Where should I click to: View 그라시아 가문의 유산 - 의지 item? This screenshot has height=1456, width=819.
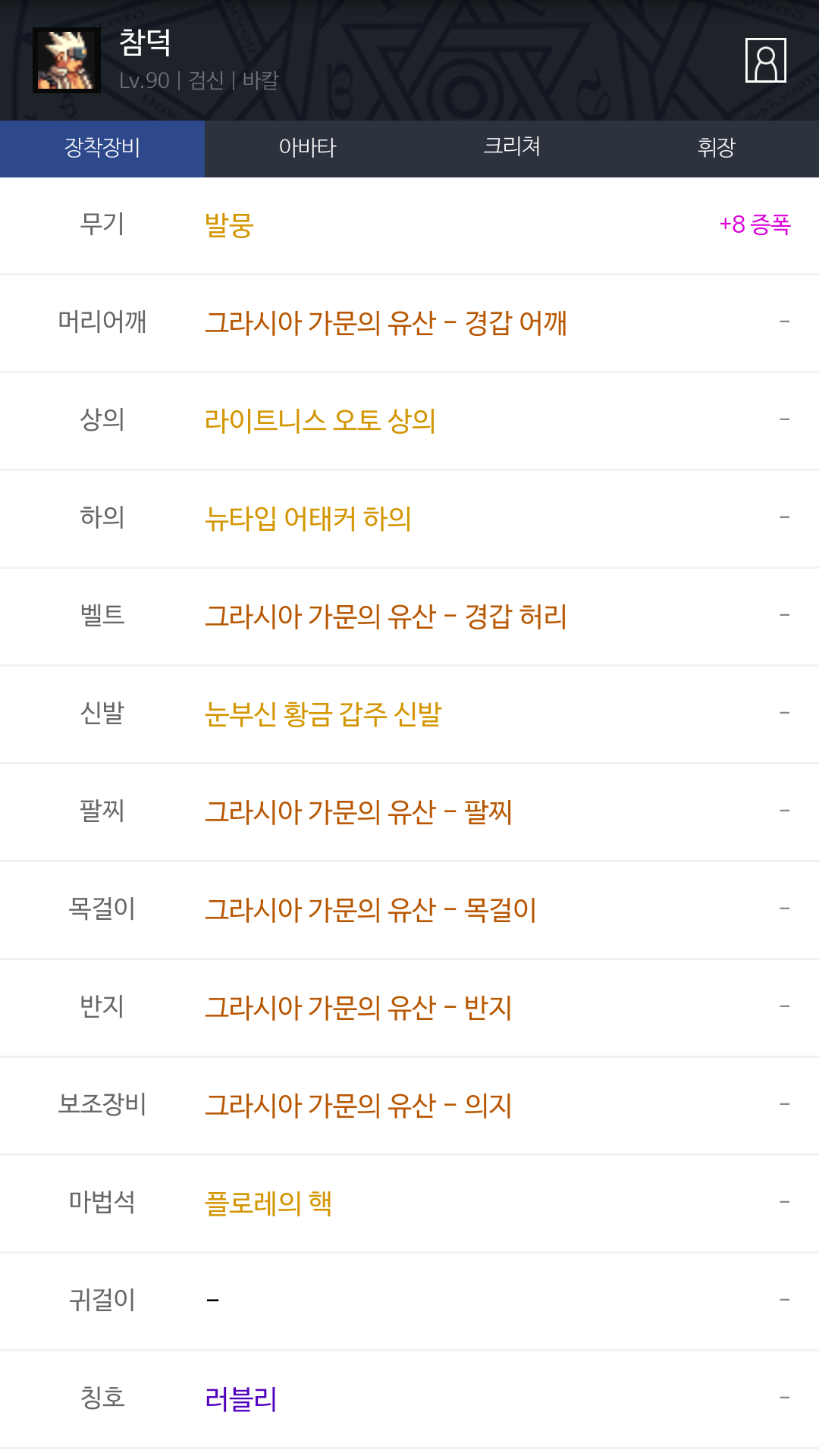click(x=359, y=1106)
